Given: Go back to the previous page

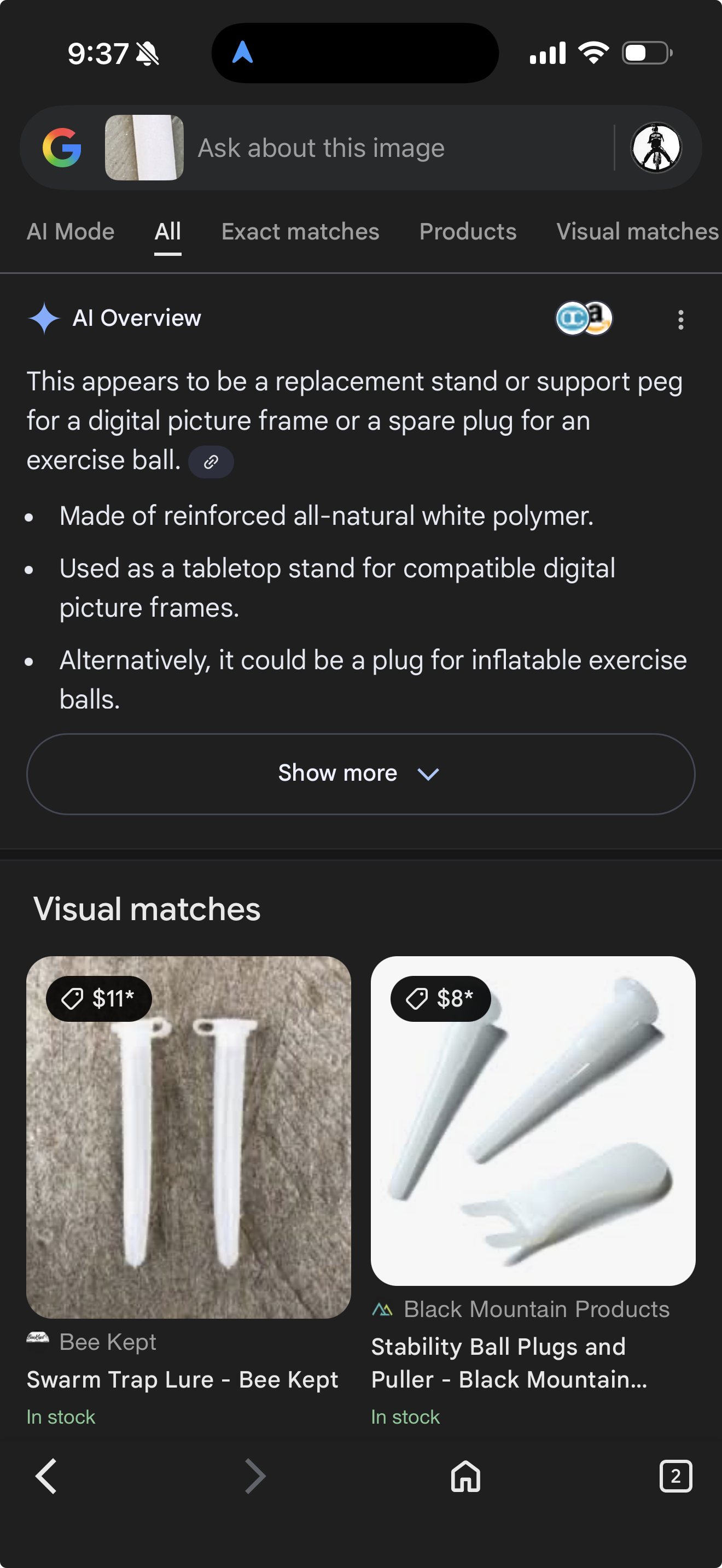Looking at the screenshot, I should [x=46, y=1476].
